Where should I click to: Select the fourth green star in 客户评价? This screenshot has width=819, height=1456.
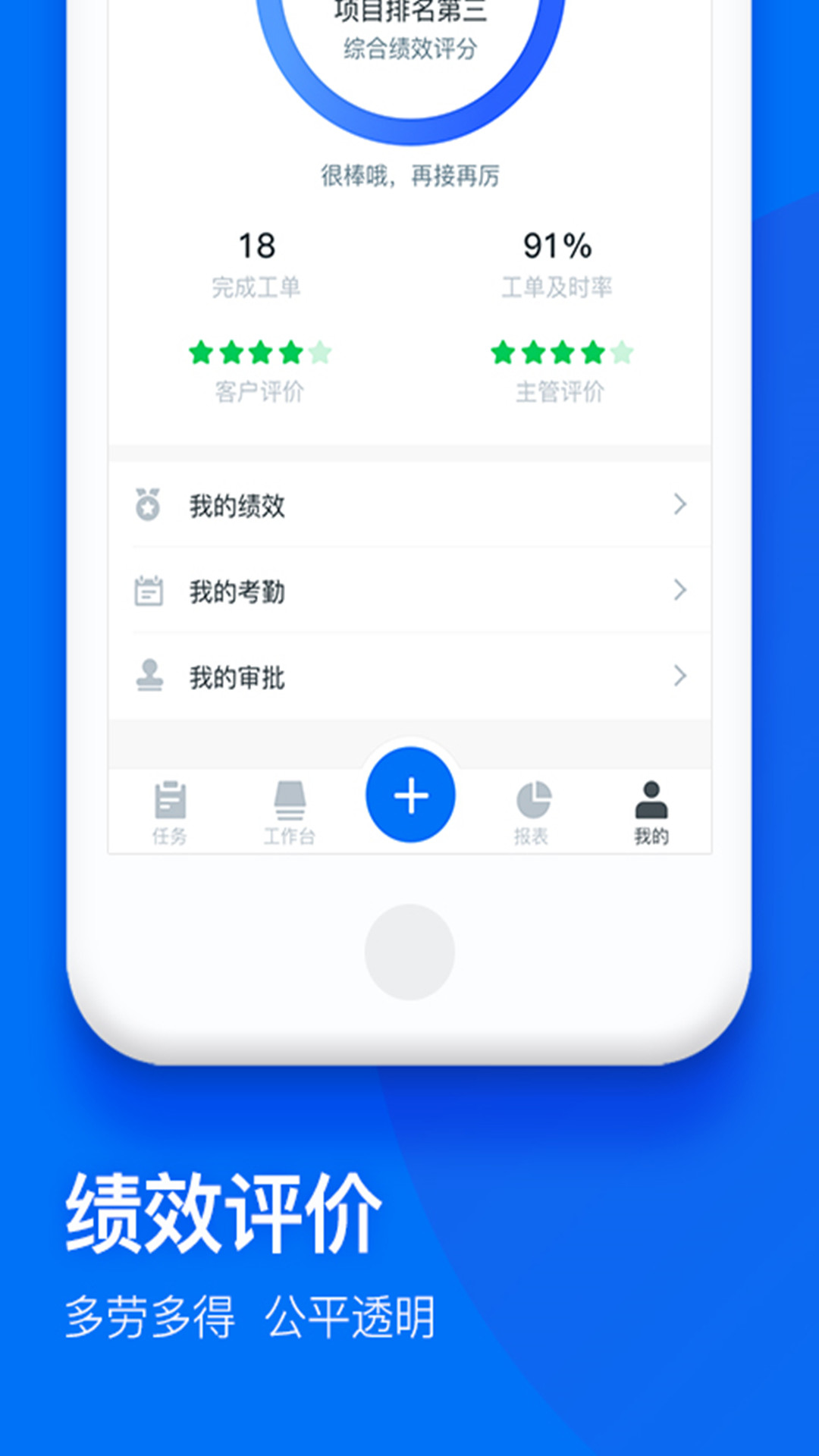[x=289, y=353]
